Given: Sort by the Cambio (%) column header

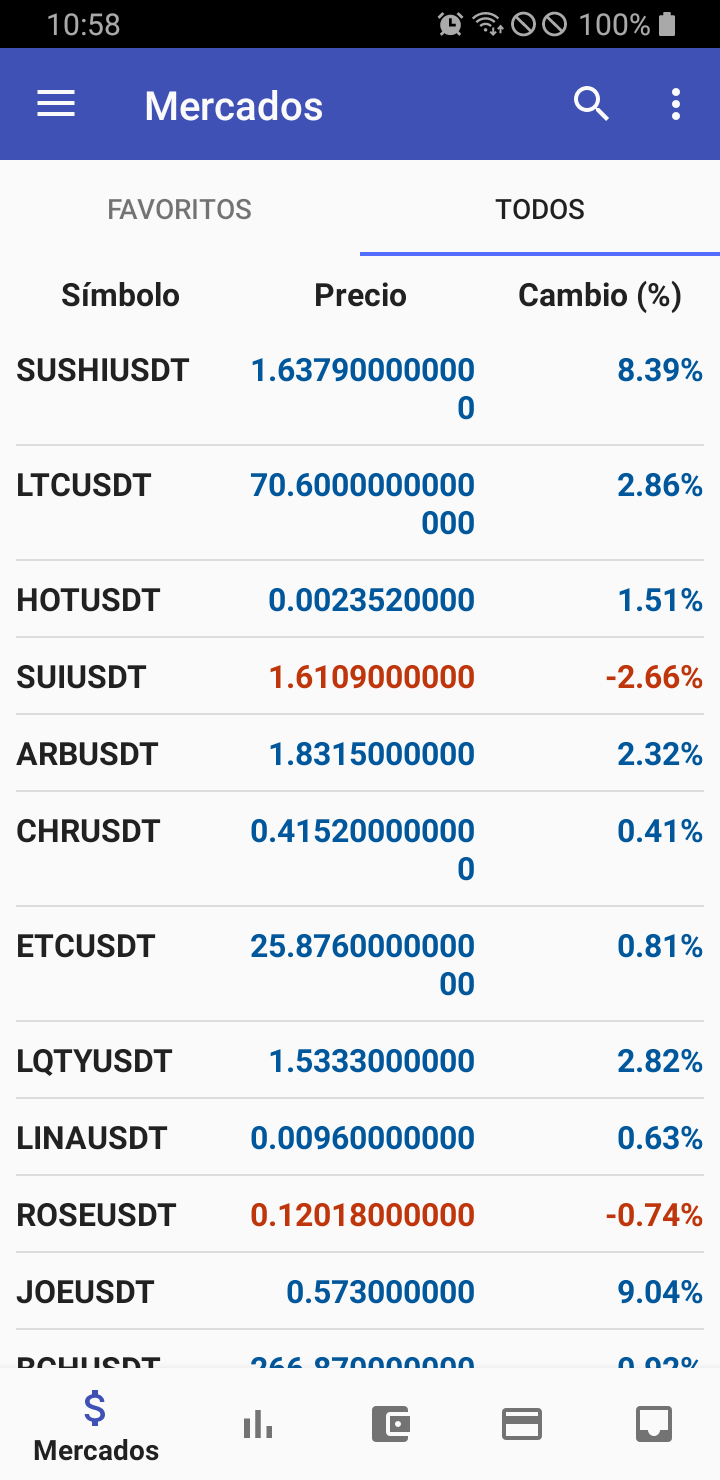Looking at the screenshot, I should tap(599, 294).
